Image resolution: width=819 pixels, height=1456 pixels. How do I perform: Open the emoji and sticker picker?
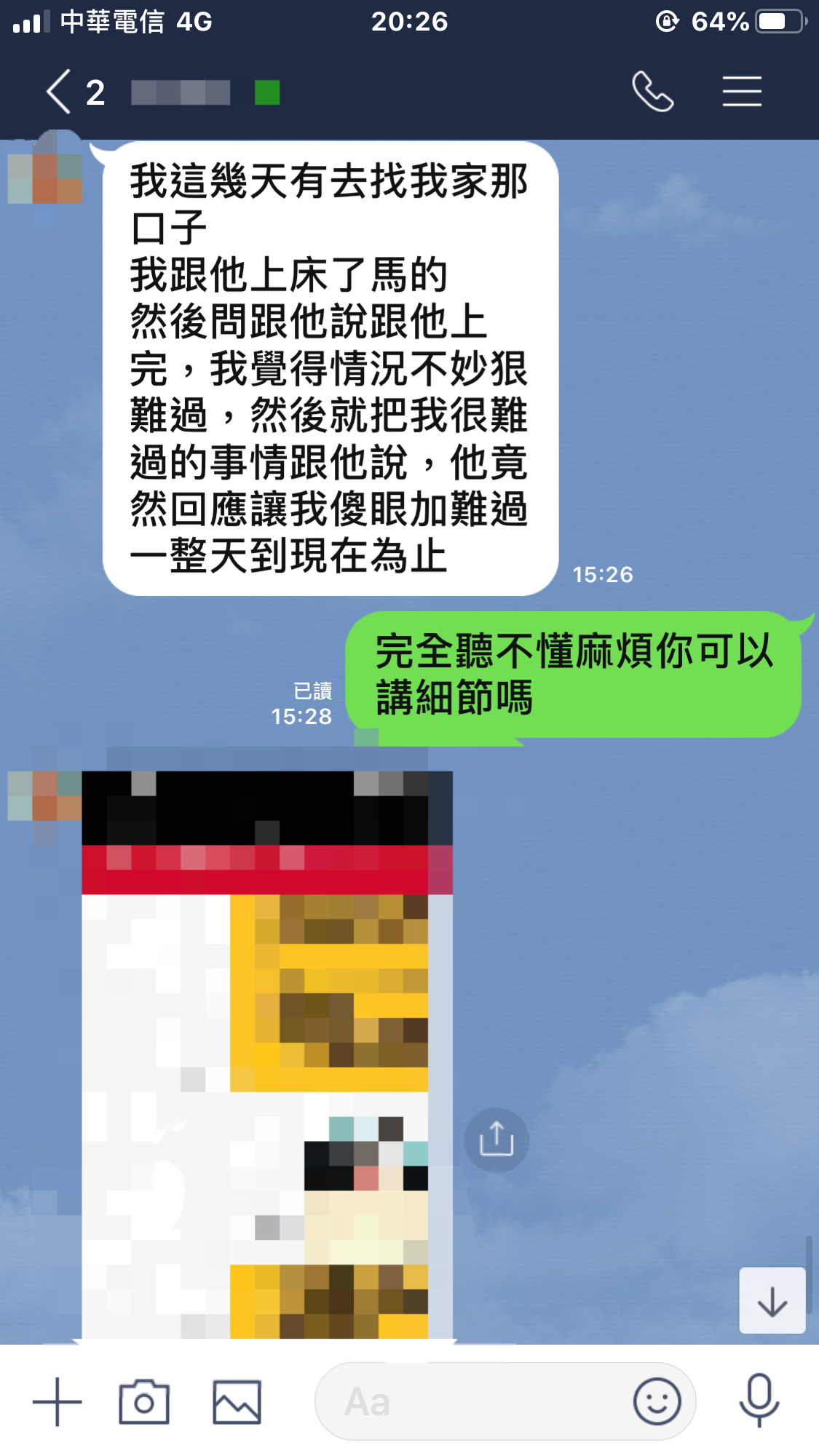657,1401
